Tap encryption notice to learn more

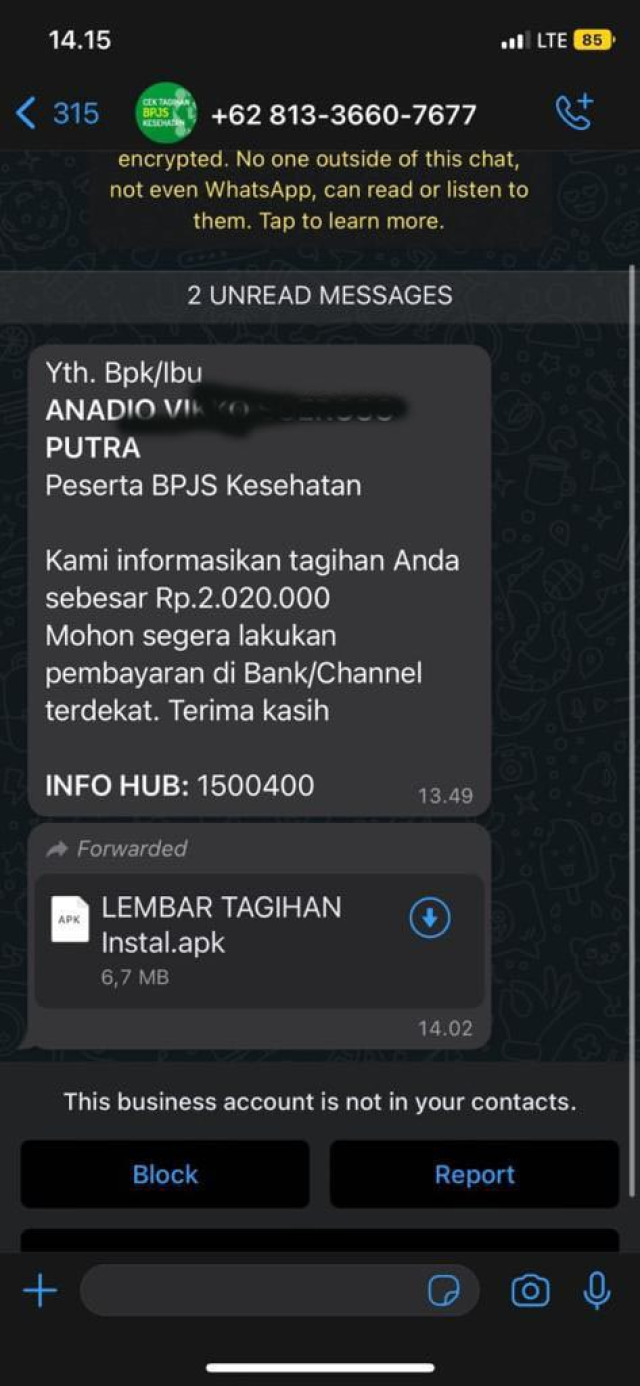tap(319, 190)
